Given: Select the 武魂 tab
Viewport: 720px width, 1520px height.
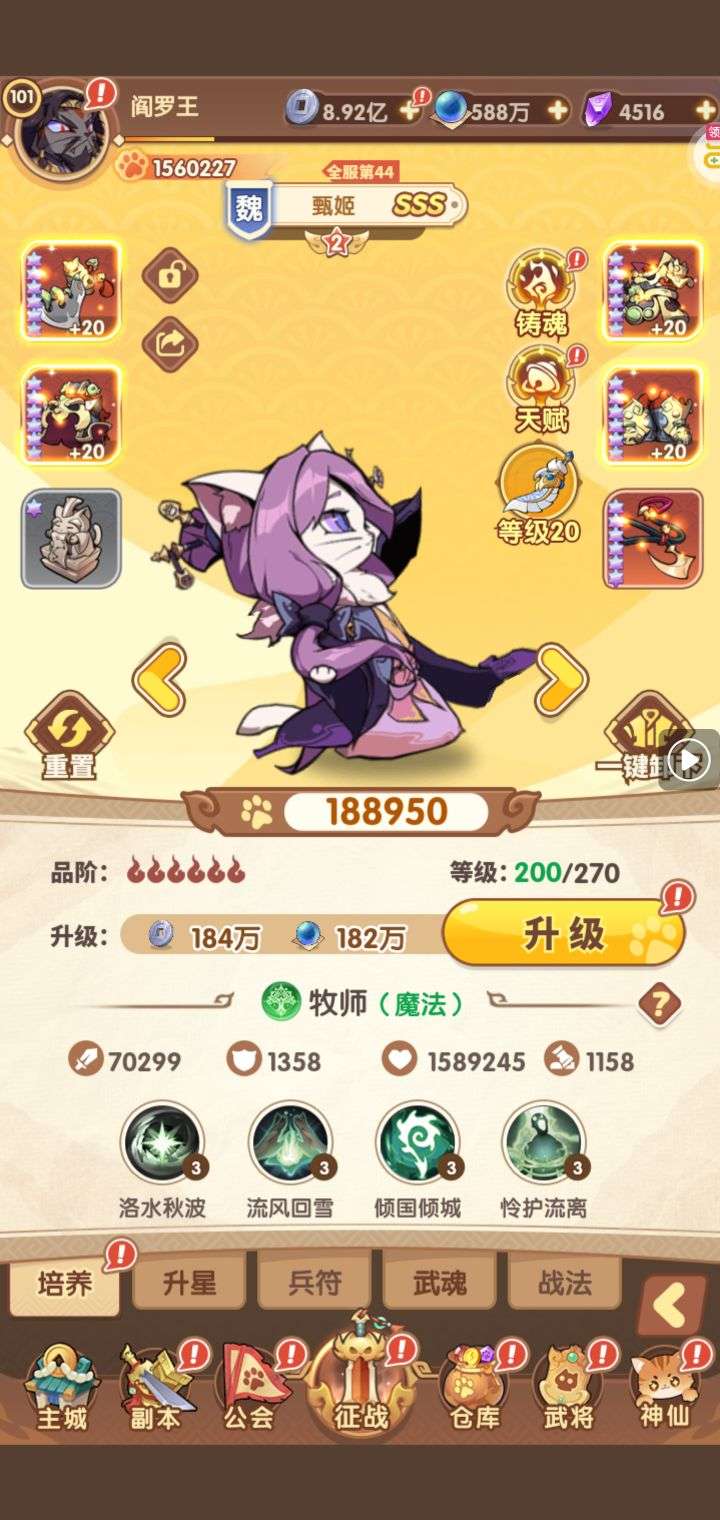Looking at the screenshot, I should click(440, 1283).
